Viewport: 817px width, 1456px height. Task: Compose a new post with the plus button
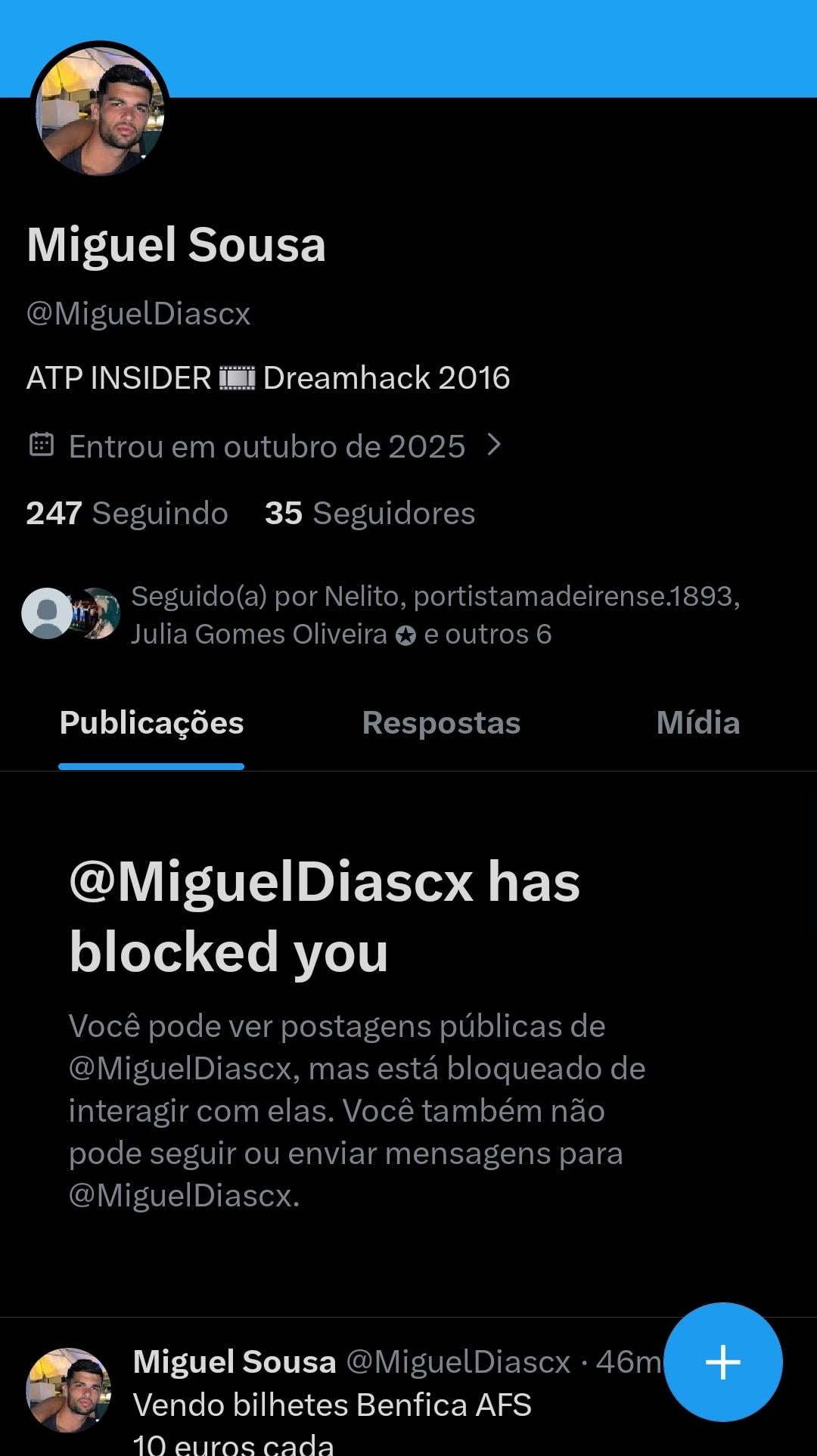722,1361
